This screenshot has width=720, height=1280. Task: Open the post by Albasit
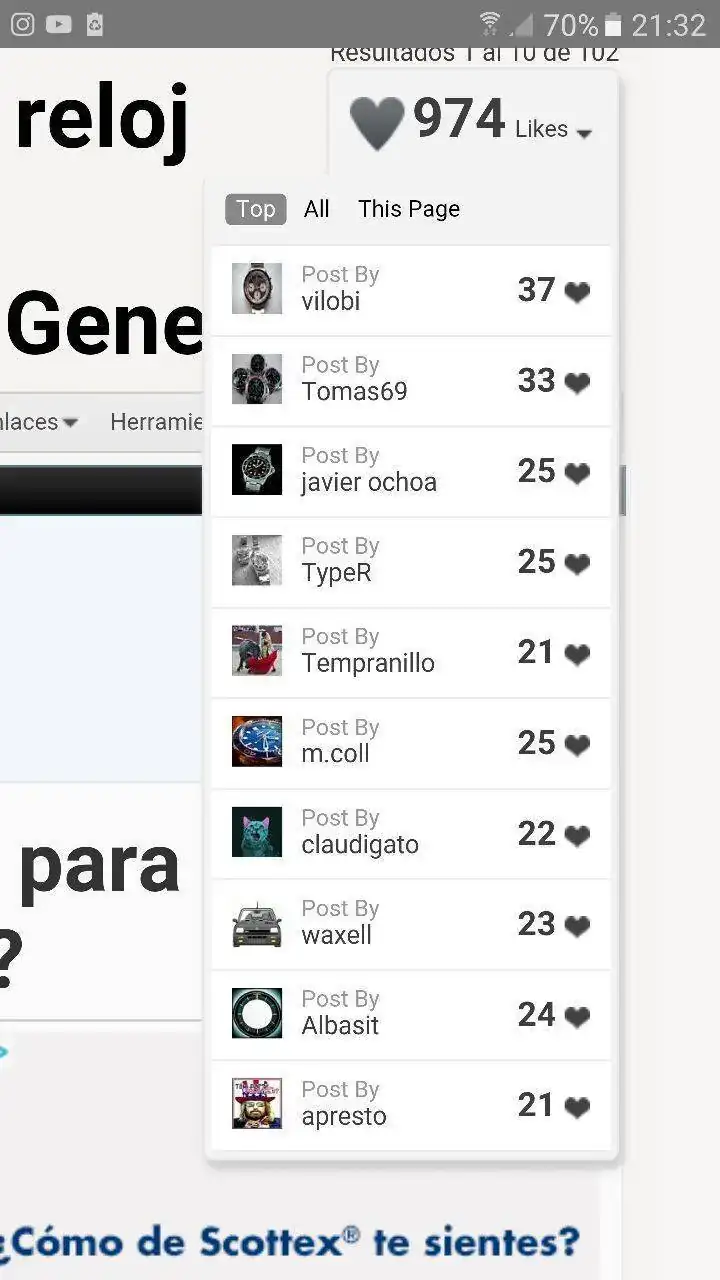tap(411, 1015)
